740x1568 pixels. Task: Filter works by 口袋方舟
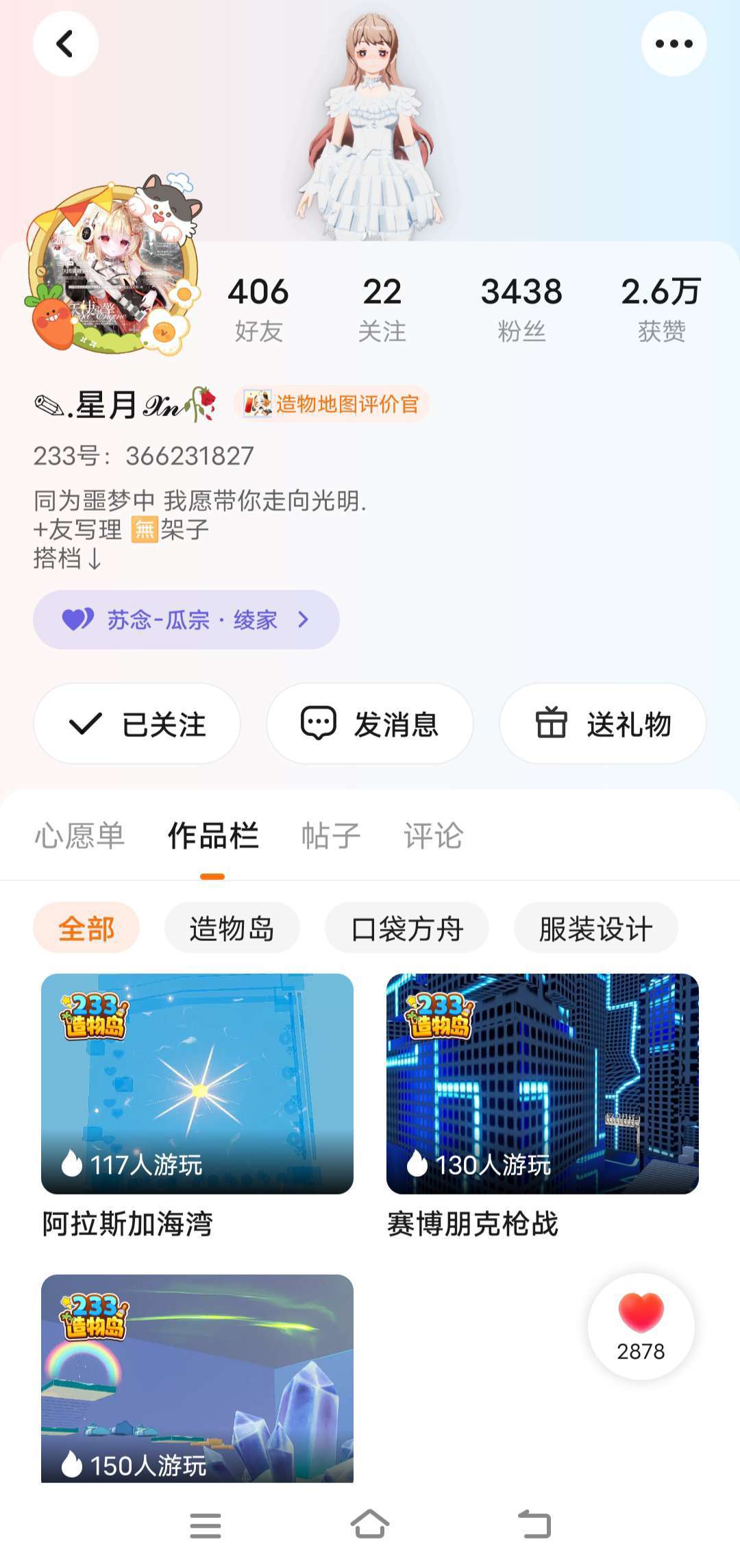click(407, 929)
